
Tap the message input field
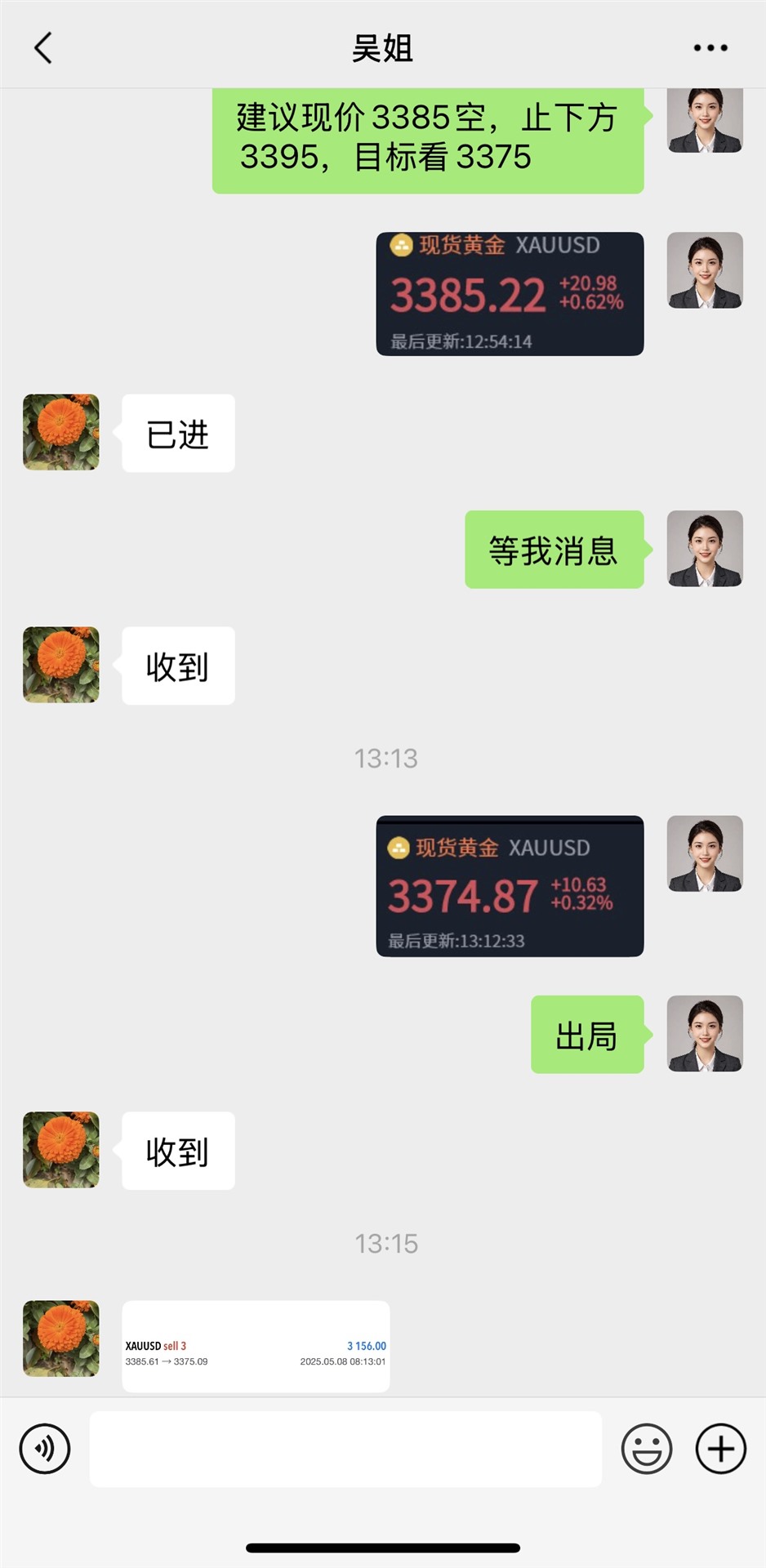[345, 1448]
